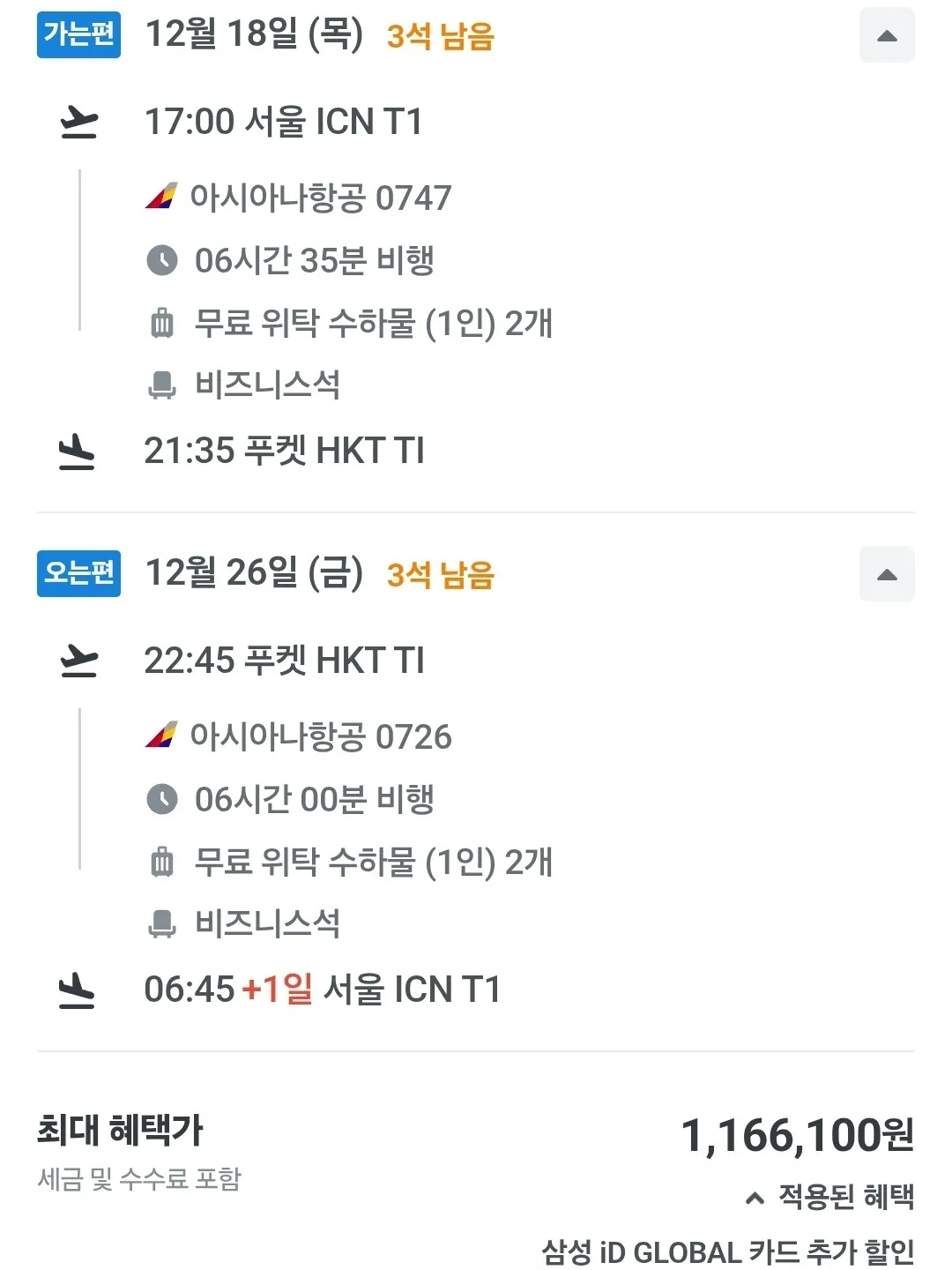The image size is (952, 1270).
Task: Collapse the 12월 18일 outbound flight details
Action: tap(887, 35)
